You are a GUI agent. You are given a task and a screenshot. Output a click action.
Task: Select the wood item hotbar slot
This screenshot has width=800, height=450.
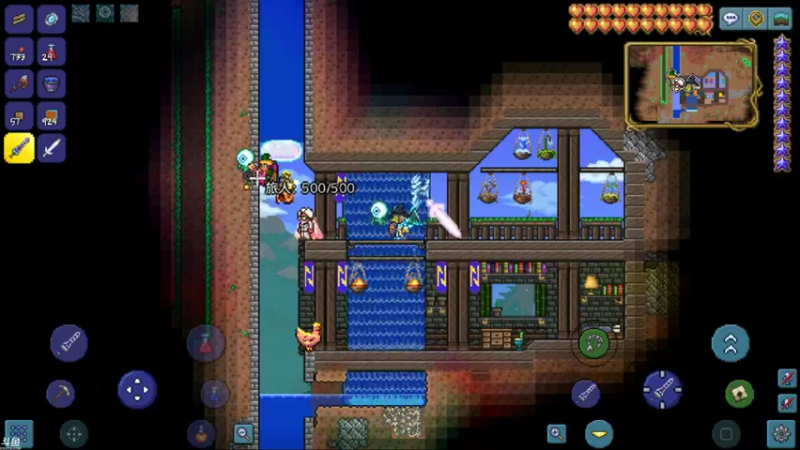coord(20,19)
